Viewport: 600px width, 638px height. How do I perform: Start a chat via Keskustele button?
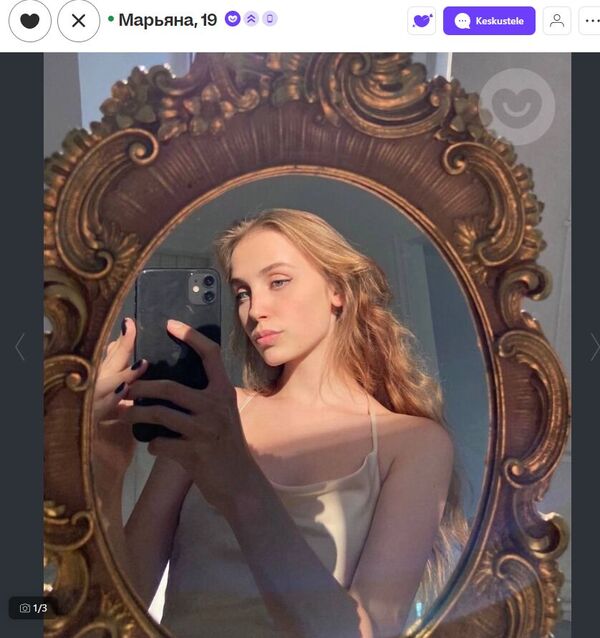(x=489, y=20)
